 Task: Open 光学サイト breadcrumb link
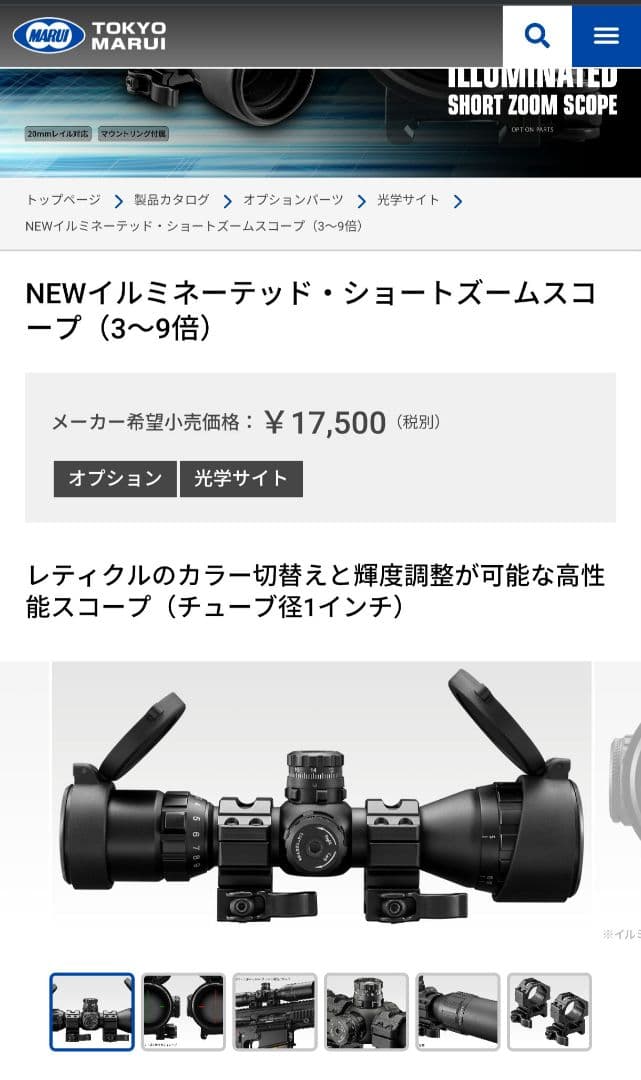(x=408, y=200)
